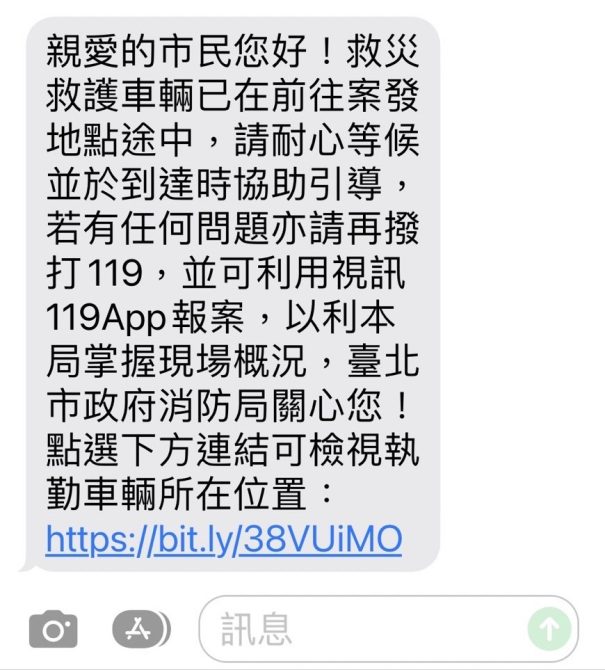This screenshot has height=670, width=605.
Task: Open the bit.ly/38VUiMO link
Action: click(x=224, y=541)
